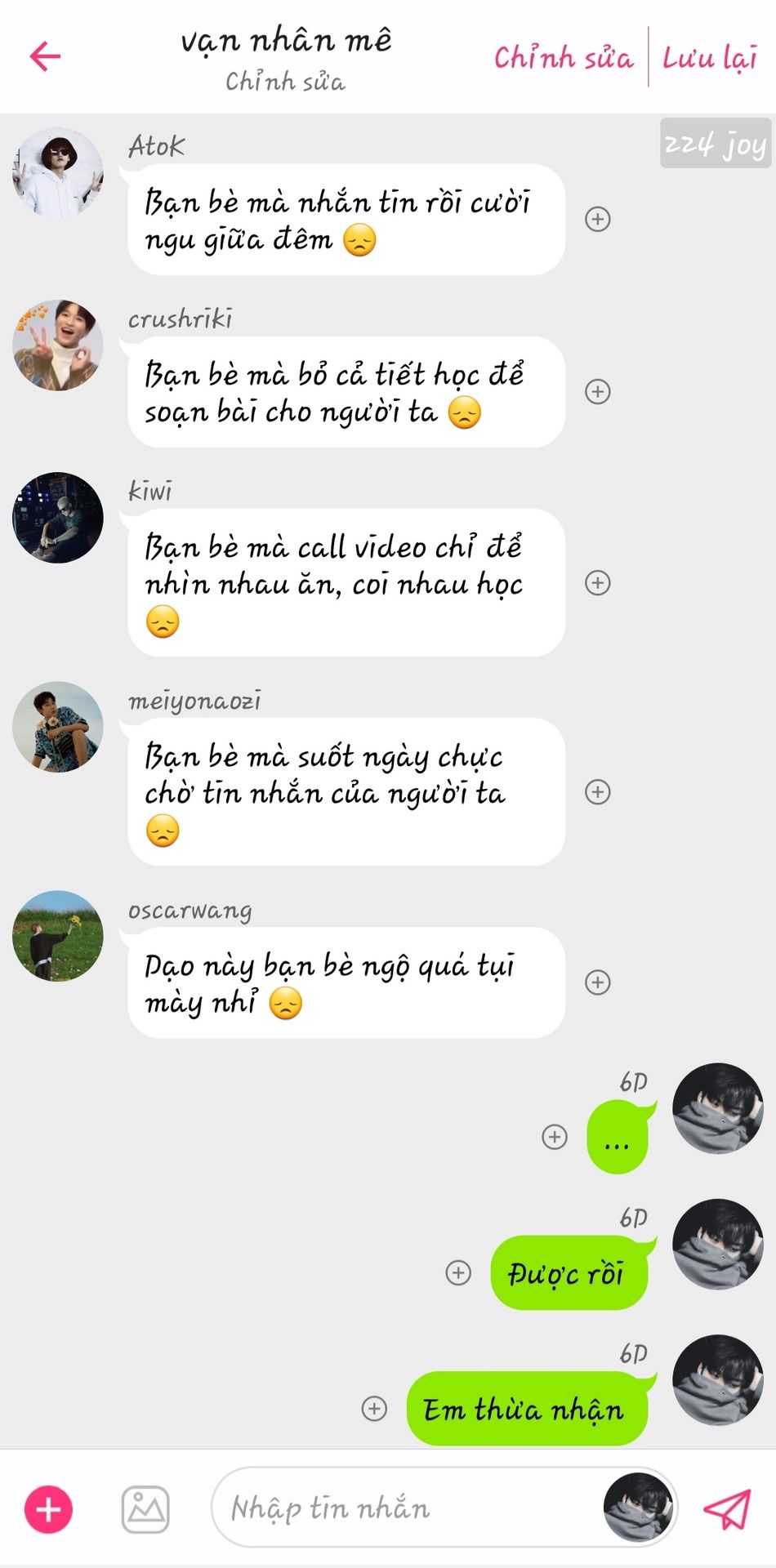
Task: Save the chat with Lưu lại
Action: [709, 57]
